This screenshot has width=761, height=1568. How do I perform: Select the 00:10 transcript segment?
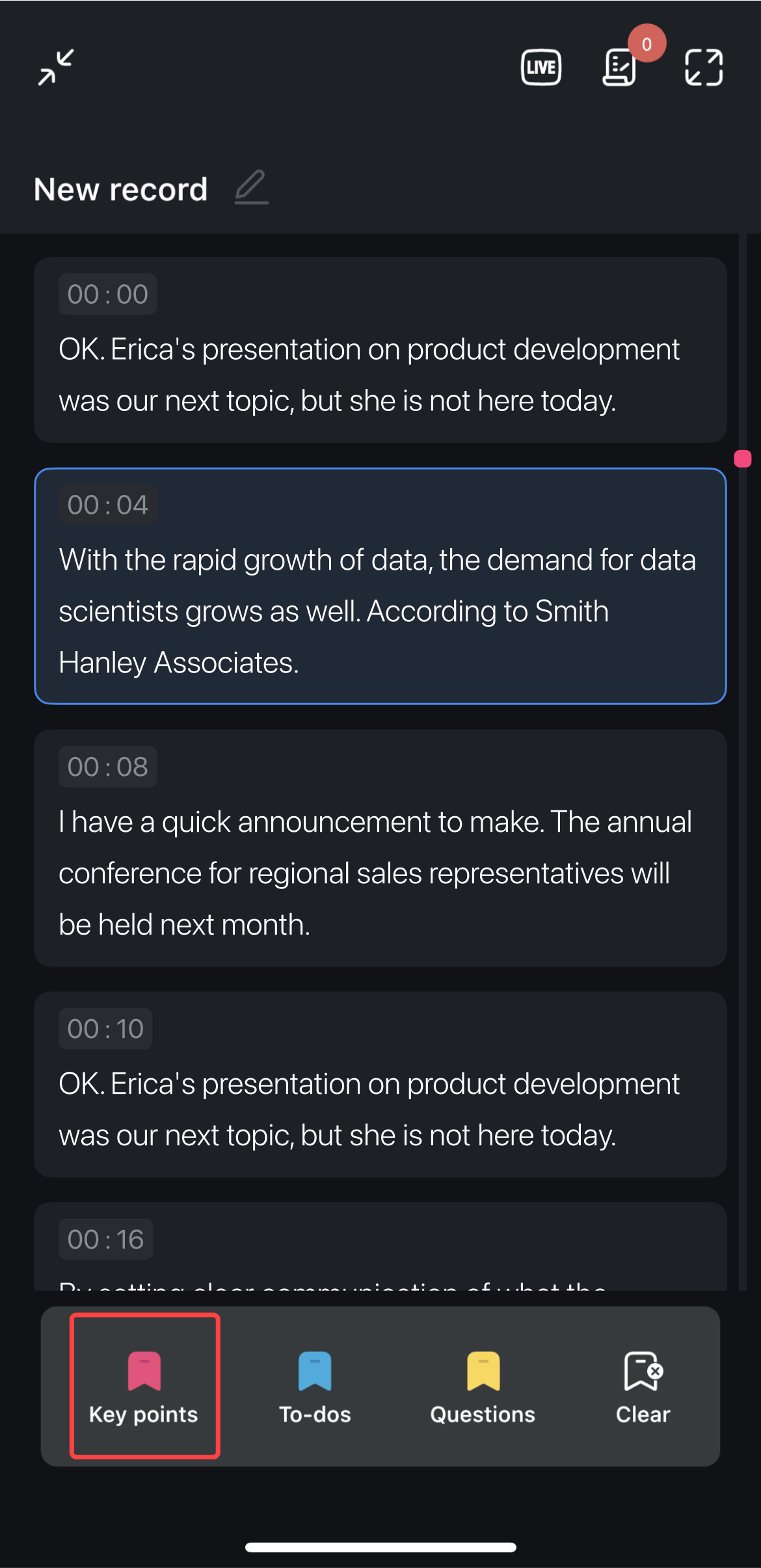pyautogui.click(x=380, y=1084)
